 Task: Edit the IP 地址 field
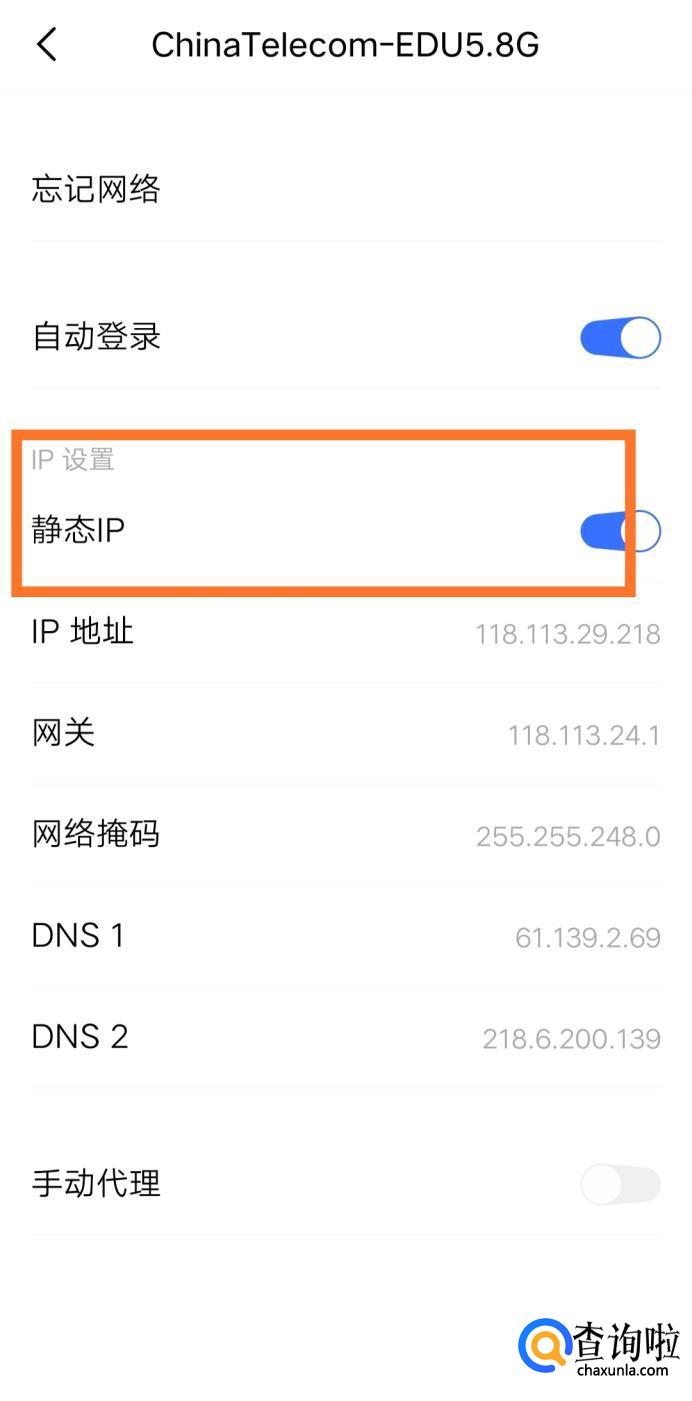click(567, 634)
